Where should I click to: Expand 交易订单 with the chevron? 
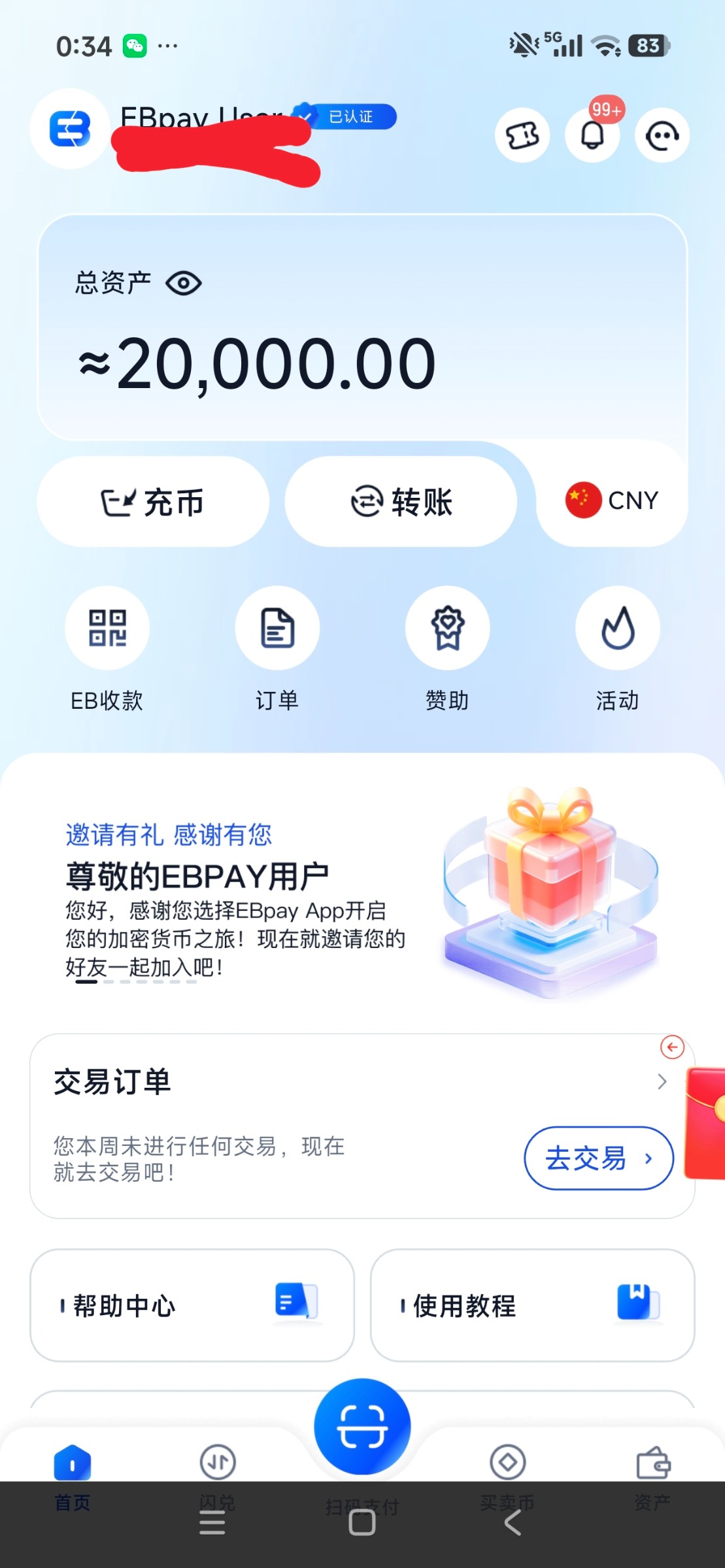pos(662,1082)
